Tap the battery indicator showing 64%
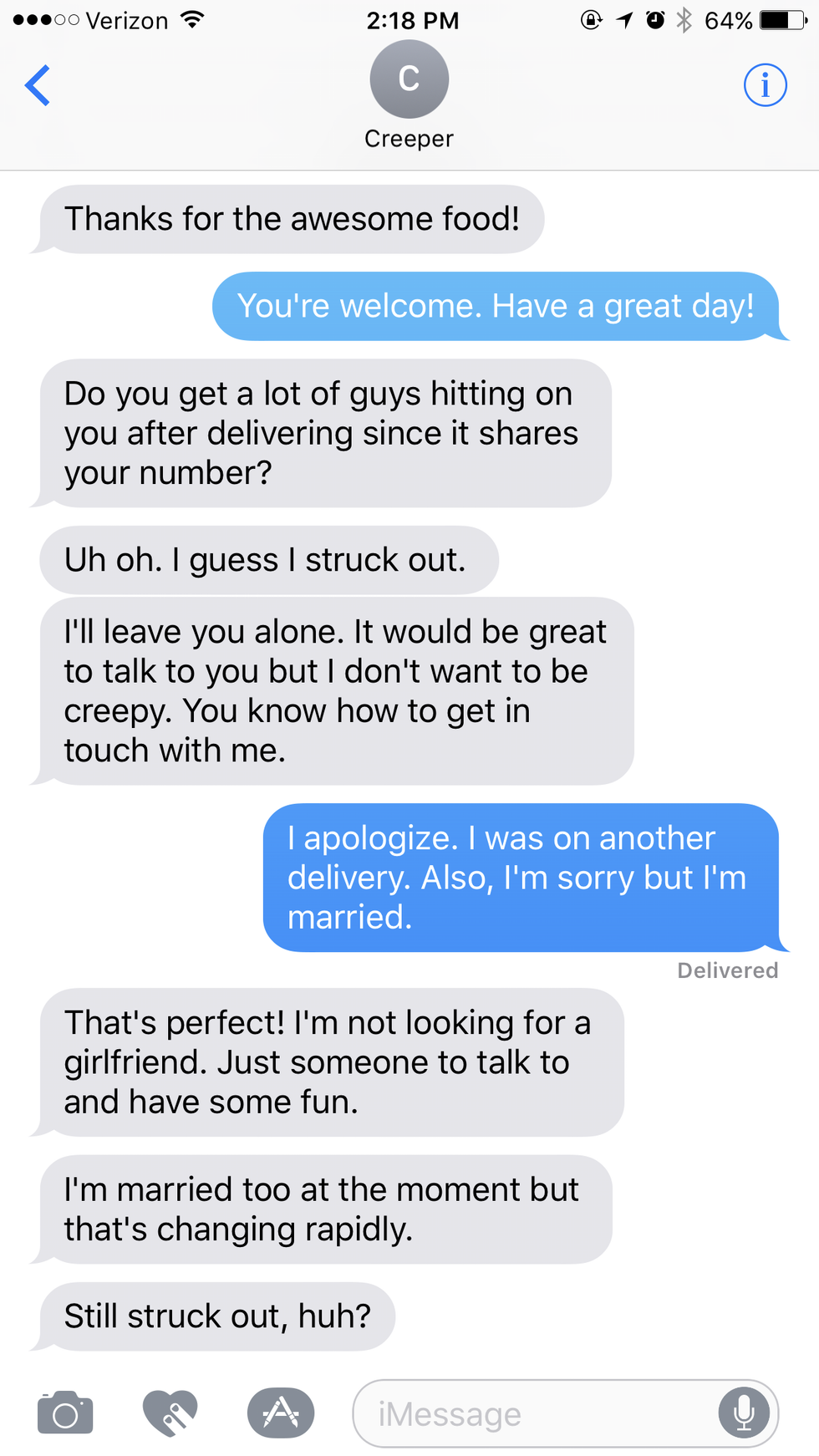This screenshot has height=1456, width=819. tap(777, 19)
